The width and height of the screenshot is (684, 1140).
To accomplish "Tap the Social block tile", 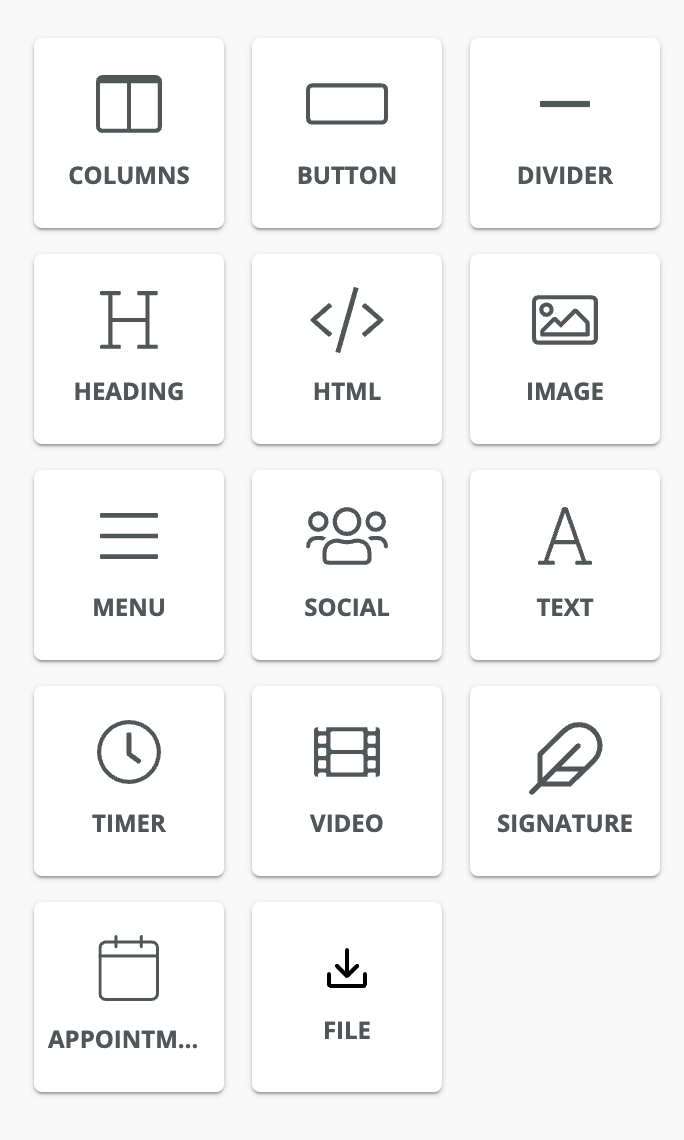I will [x=347, y=565].
